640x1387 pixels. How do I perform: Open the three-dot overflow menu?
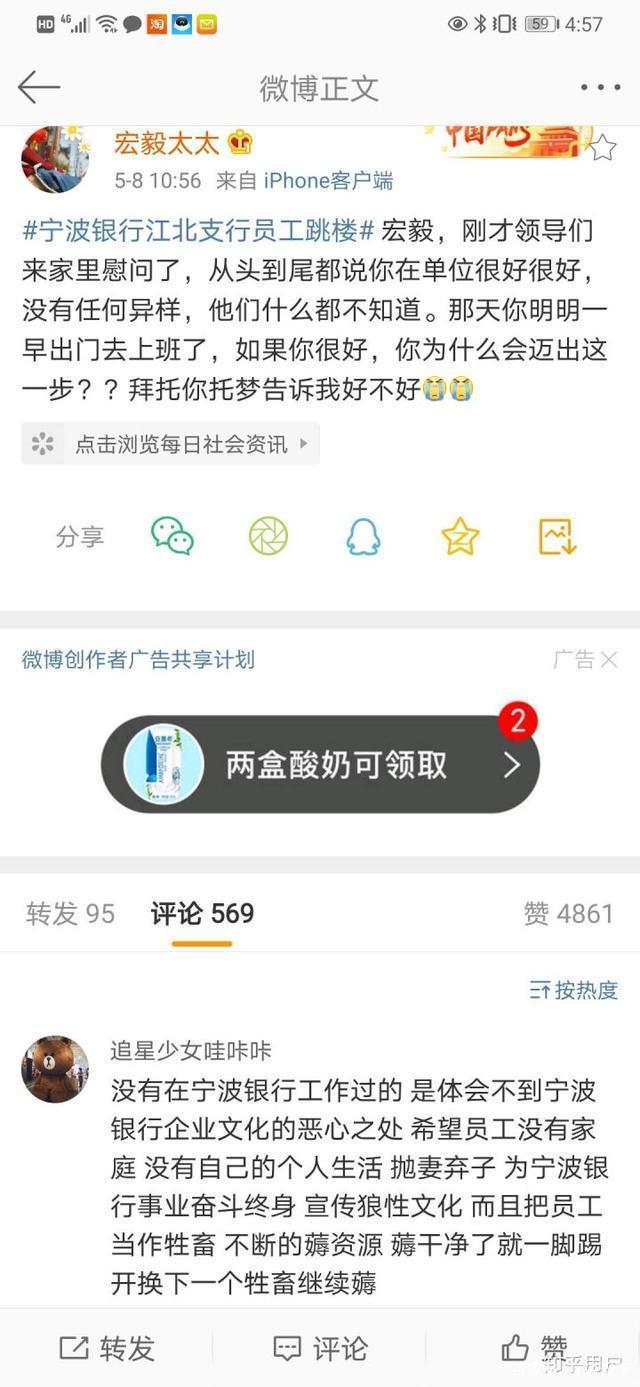600,88
